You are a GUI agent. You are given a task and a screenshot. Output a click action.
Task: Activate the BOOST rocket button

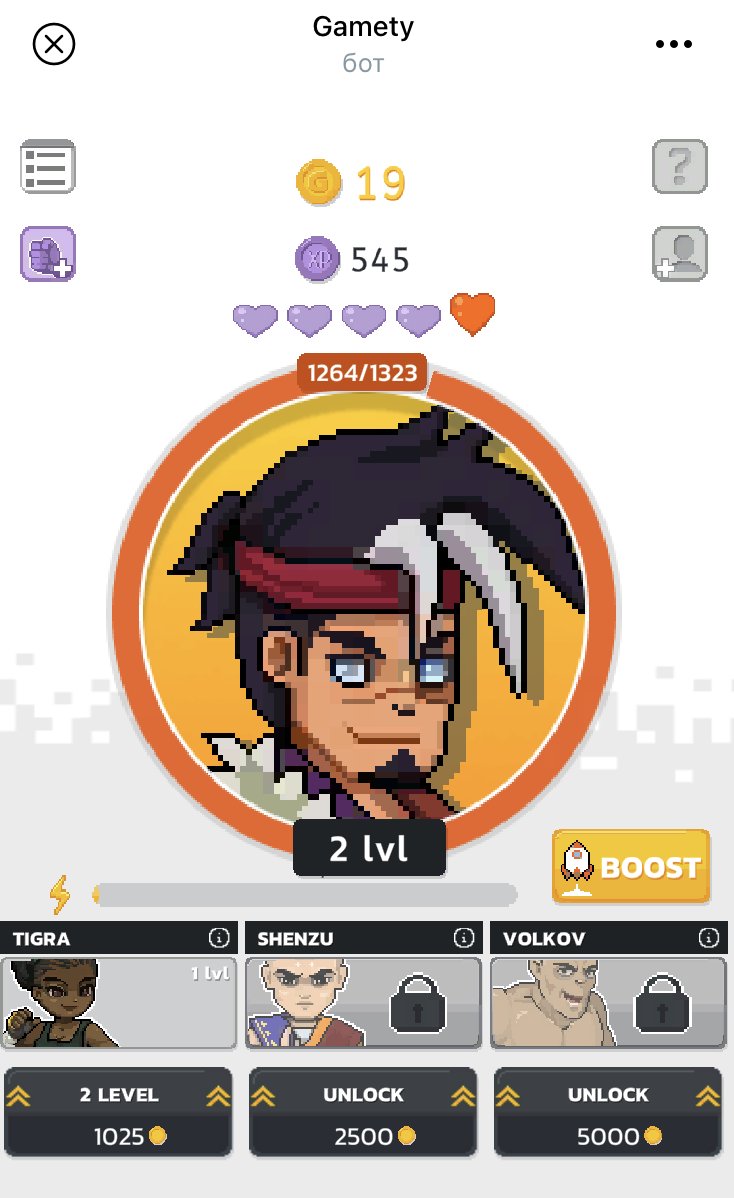[x=632, y=866]
